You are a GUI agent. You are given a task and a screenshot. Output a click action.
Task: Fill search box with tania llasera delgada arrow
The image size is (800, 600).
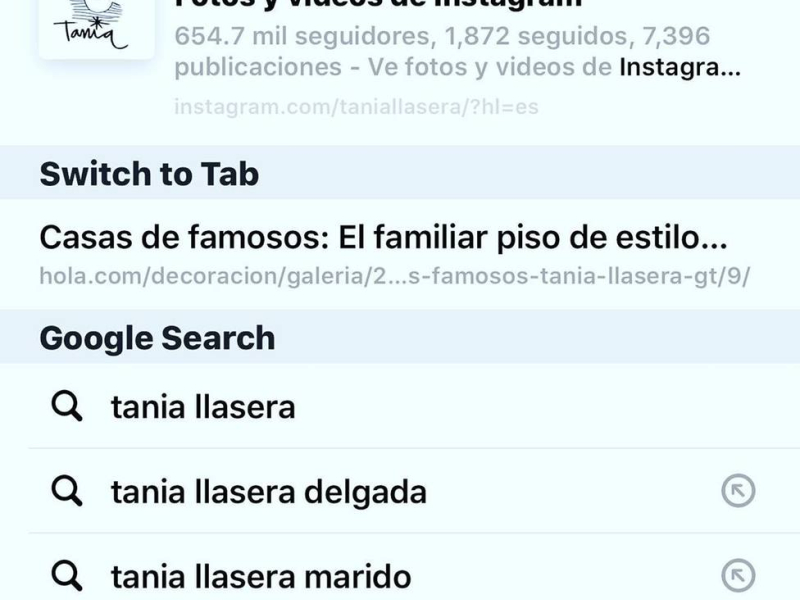pos(738,491)
